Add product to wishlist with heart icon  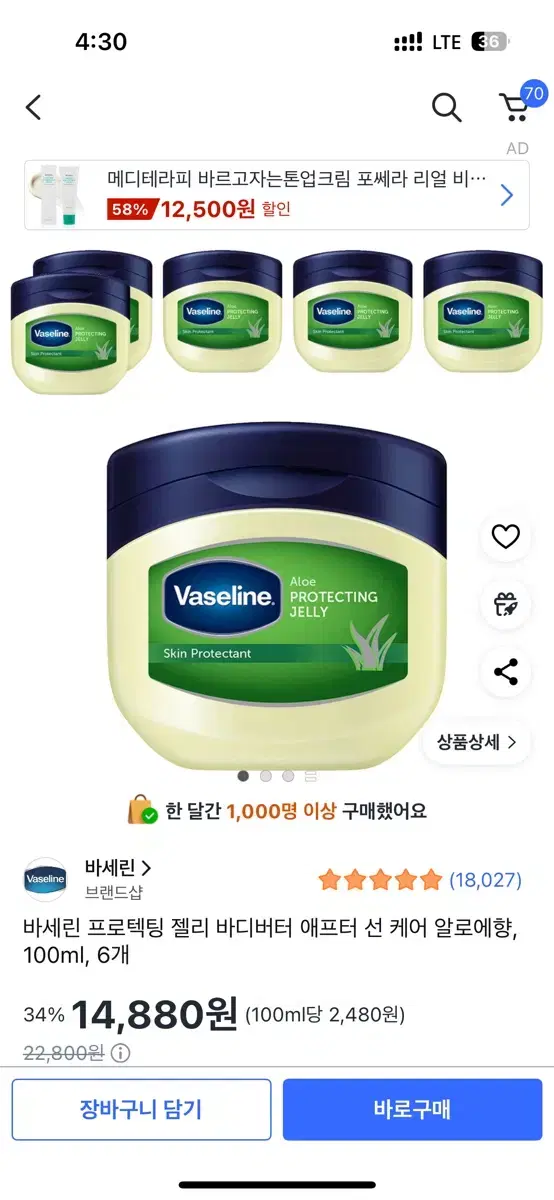click(506, 537)
